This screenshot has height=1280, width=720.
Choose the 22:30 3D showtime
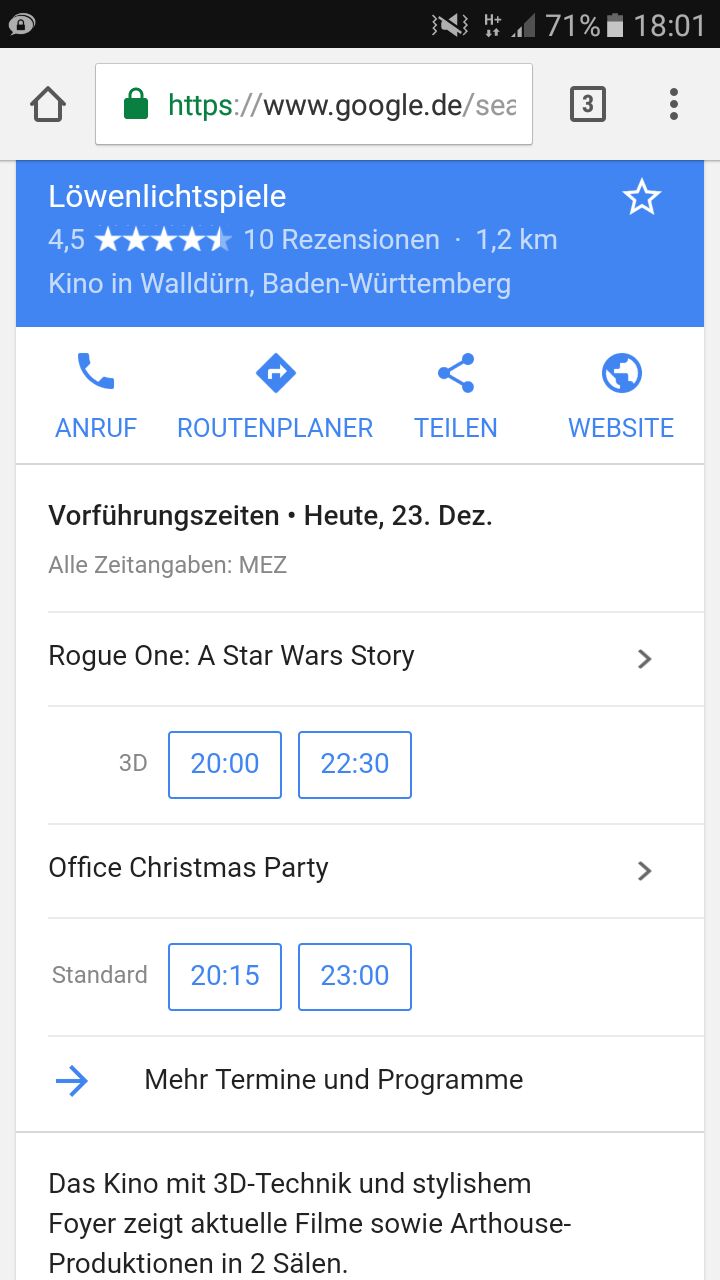[x=355, y=764]
